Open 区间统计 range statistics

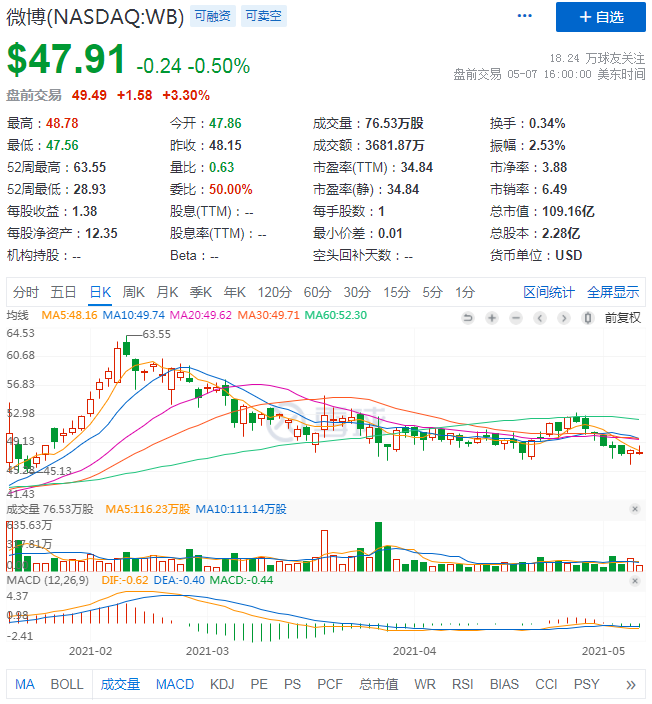pyautogui.click(x=549, y=292)
